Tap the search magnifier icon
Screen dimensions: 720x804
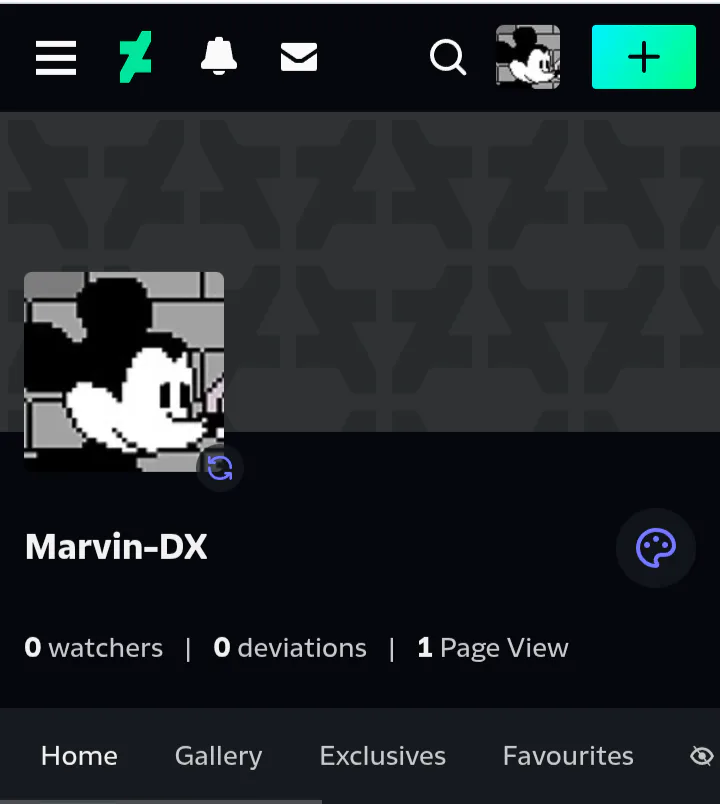pyautogui.click(x=448, y=57)
